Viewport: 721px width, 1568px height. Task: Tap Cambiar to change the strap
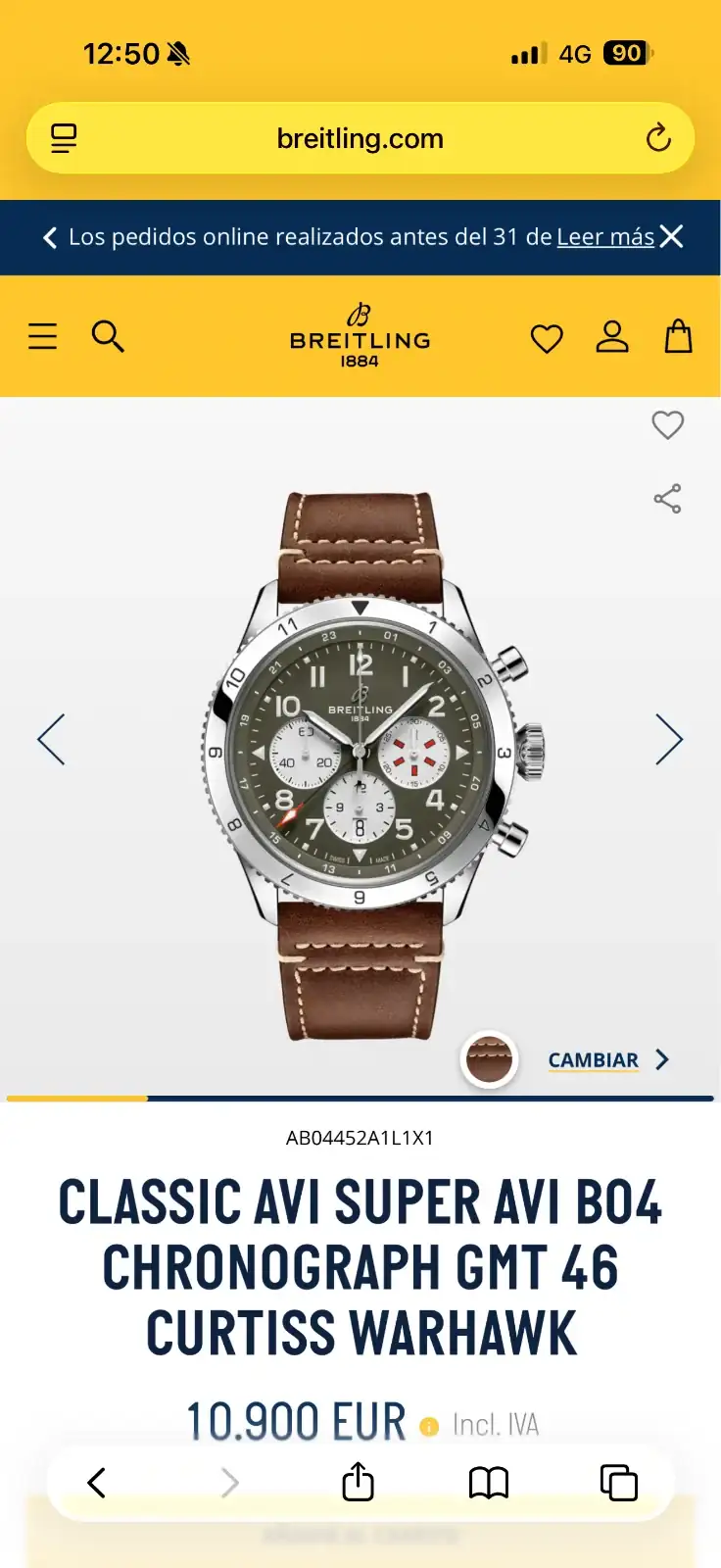(x=606, y=1060)
